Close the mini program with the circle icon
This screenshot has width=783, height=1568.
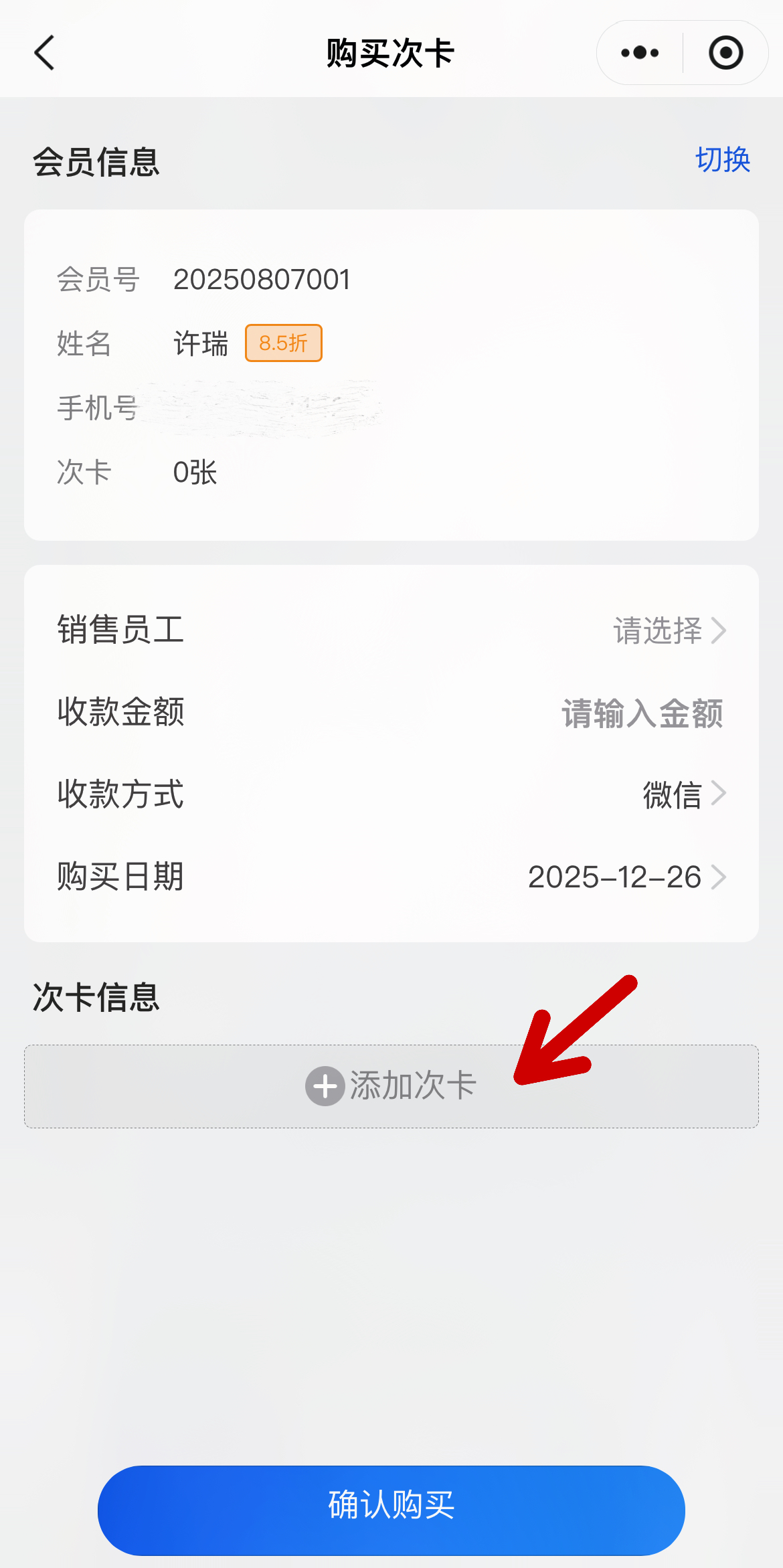[x=725, y=53]
